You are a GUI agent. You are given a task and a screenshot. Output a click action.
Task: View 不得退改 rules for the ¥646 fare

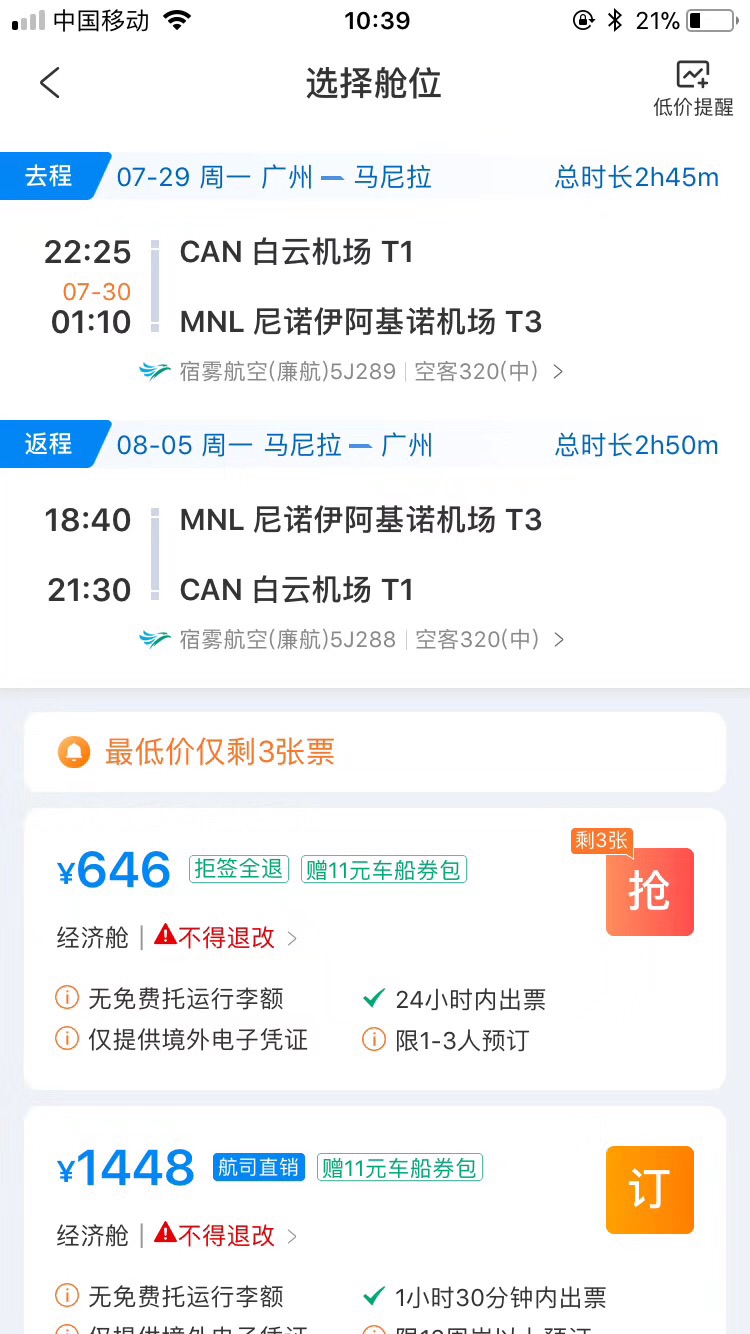point(226,938)
